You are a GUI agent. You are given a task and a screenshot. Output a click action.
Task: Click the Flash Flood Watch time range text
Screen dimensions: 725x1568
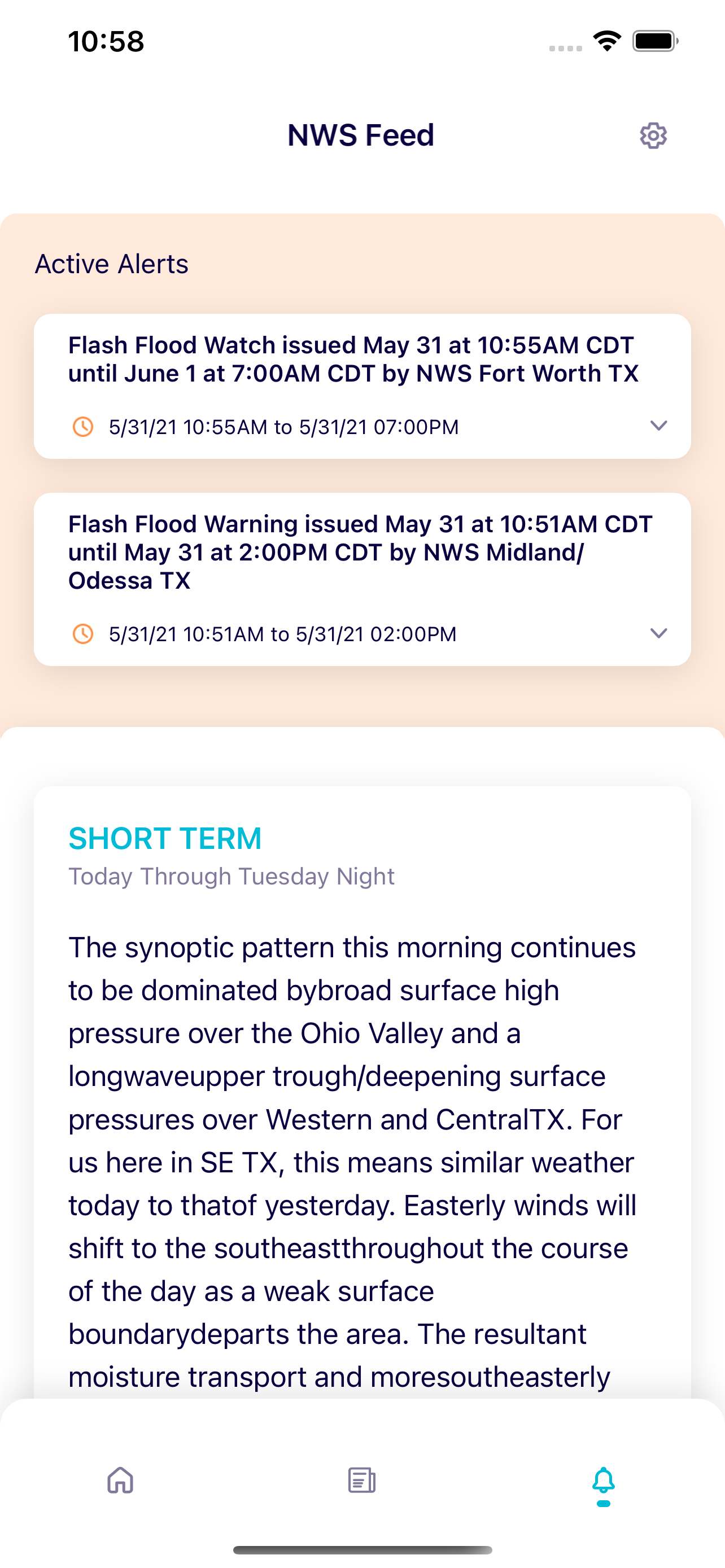point(283,426)
